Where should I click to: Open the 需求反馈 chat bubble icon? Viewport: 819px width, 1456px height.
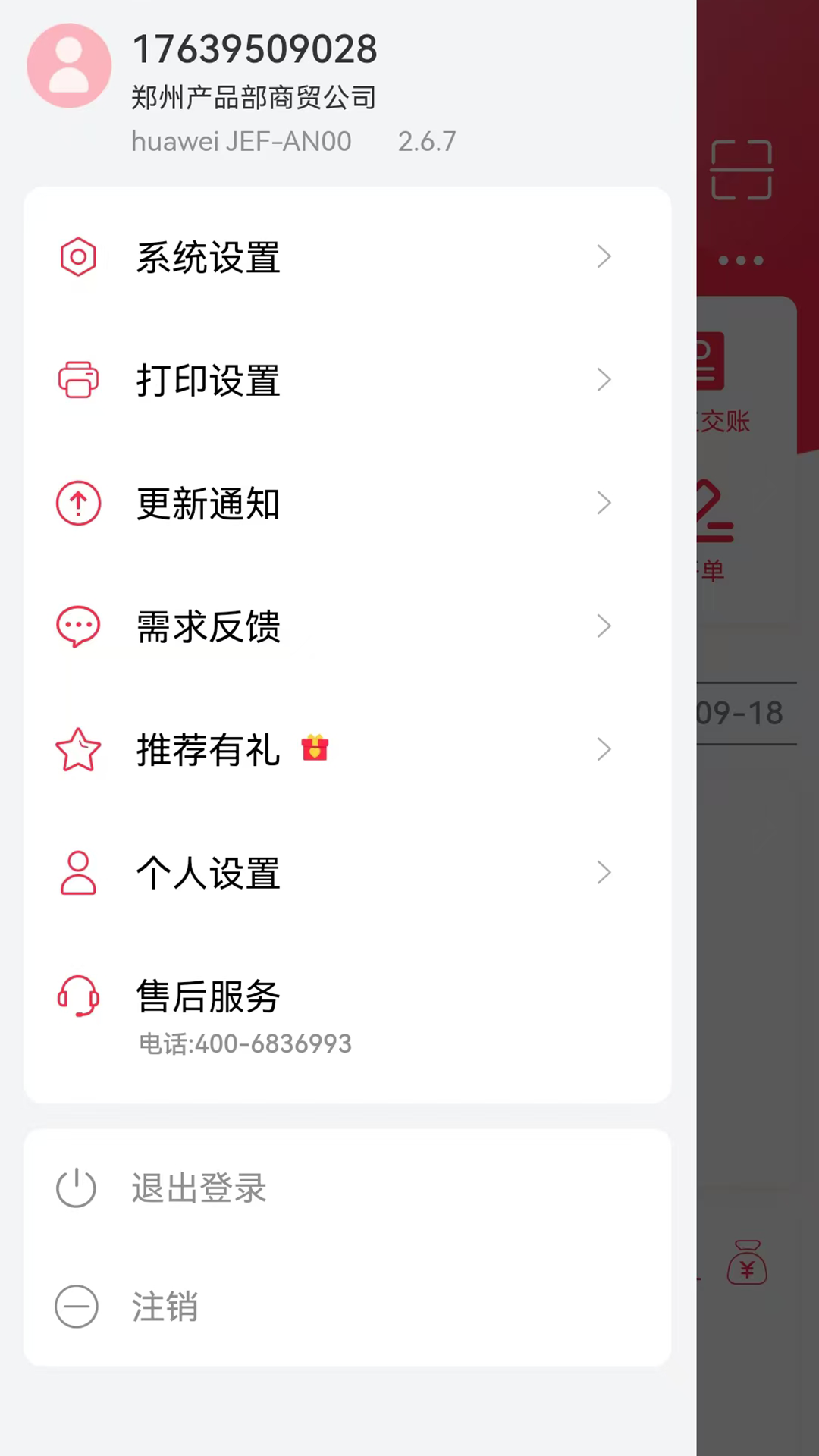(77, 626)
